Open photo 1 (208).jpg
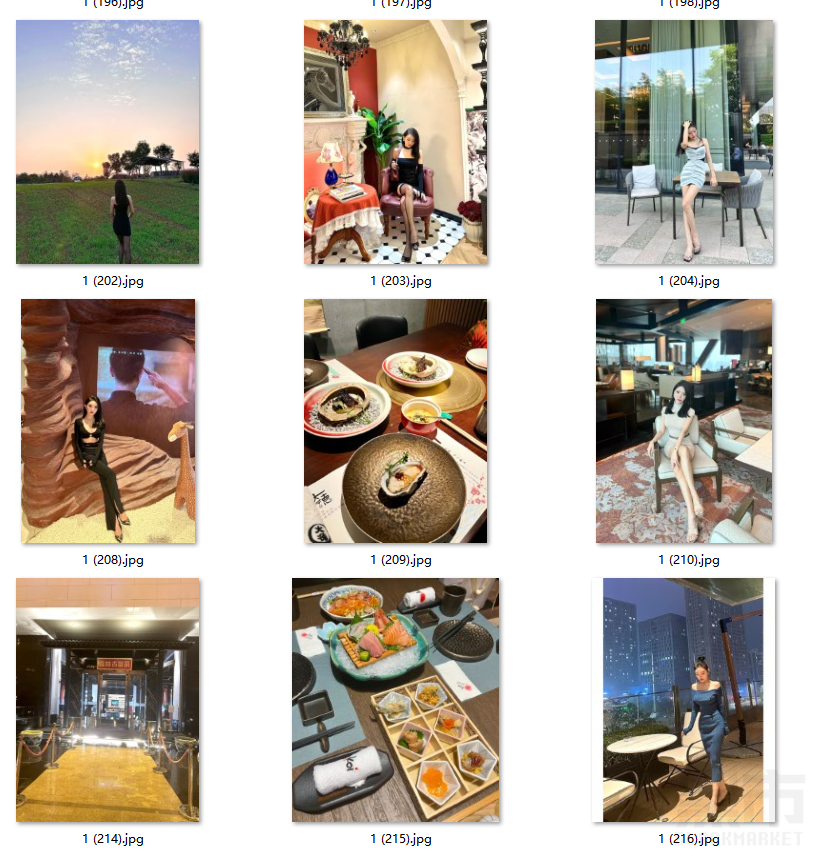Image resolution: width=814 pixels, height=854 pixels. [x=108, y=421]
